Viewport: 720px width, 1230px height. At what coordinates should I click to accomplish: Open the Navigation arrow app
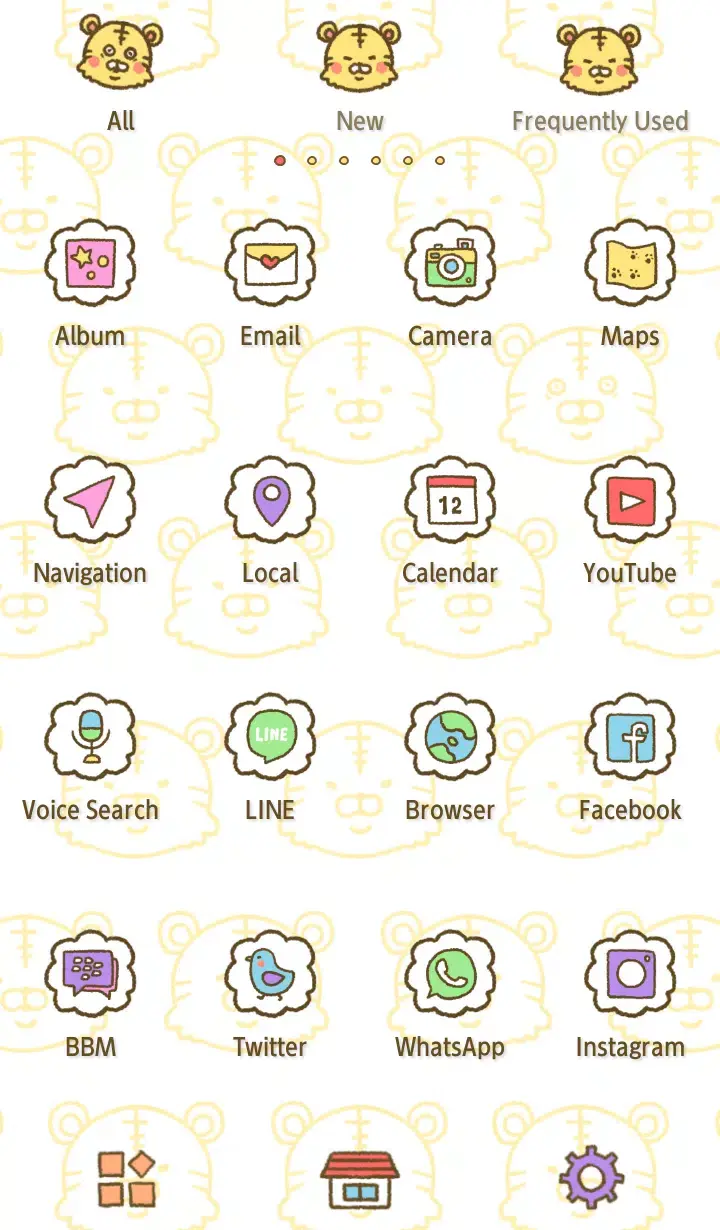[90, 500]
